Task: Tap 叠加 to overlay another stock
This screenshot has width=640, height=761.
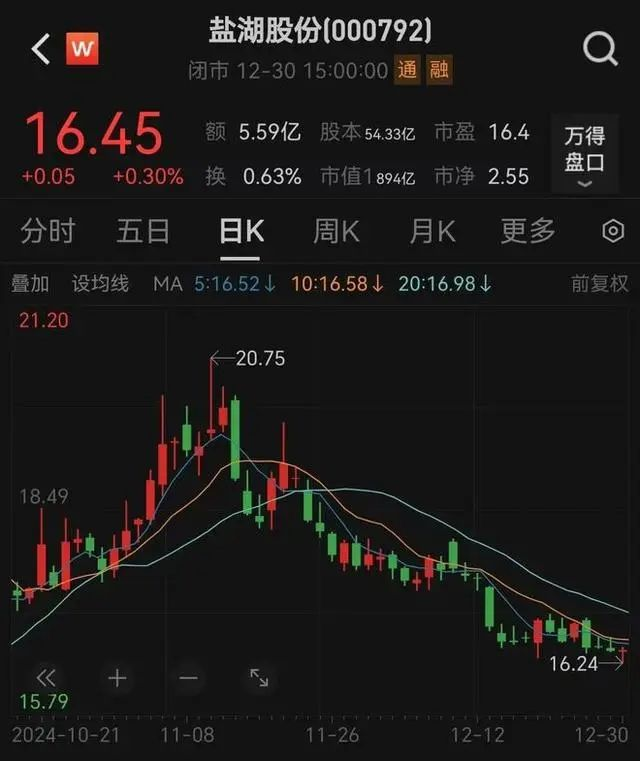Action: pyautogui.click(x=30, y=284)
